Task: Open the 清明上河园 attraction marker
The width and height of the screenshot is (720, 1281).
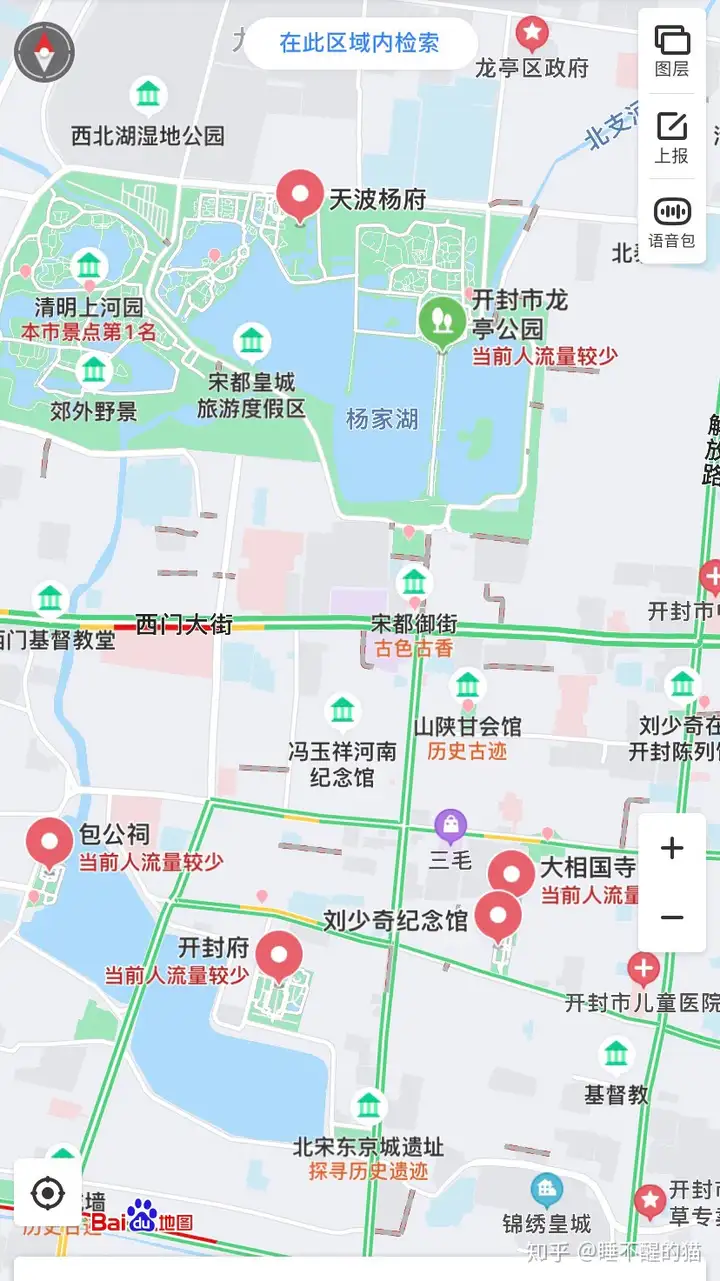Action: [90, 267]
